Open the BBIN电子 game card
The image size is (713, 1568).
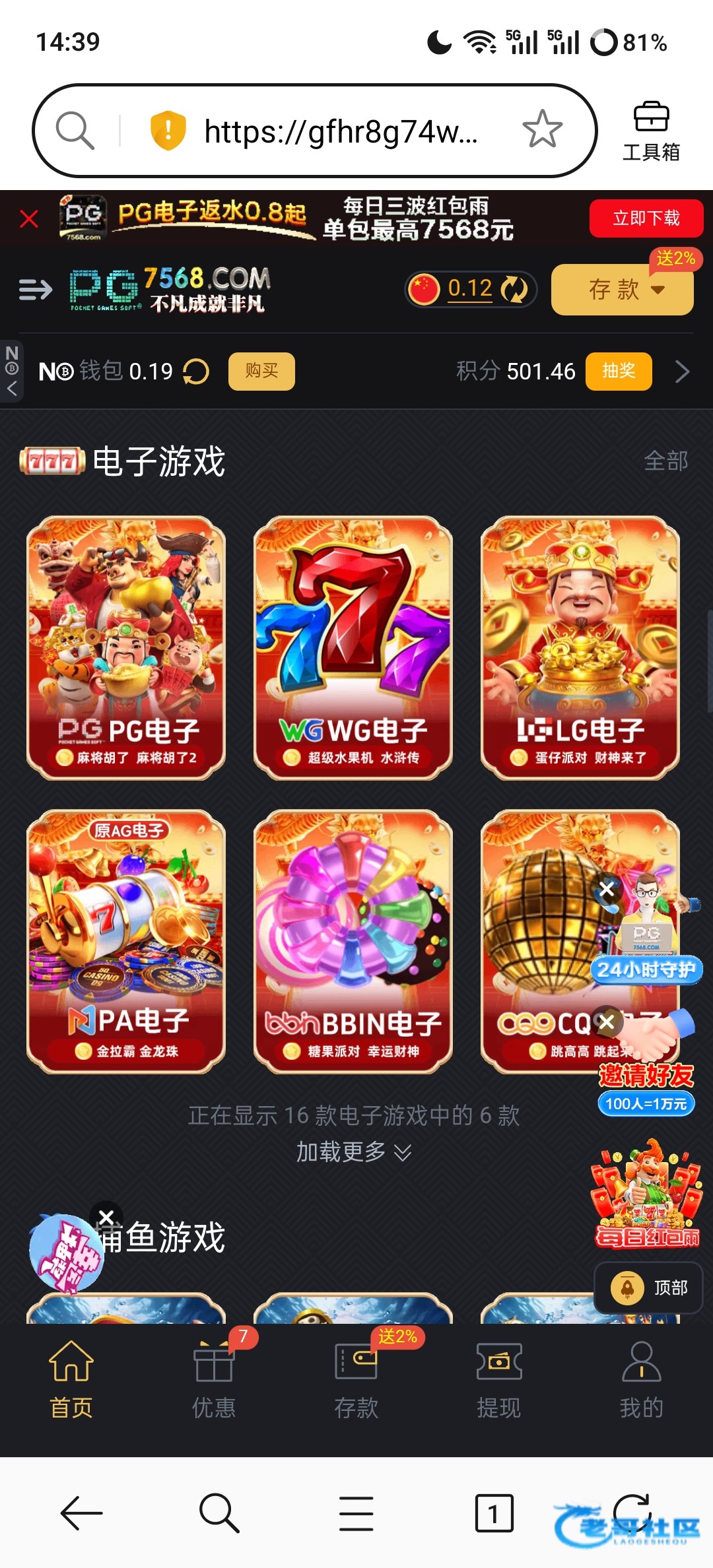click(x=353, y=940)
